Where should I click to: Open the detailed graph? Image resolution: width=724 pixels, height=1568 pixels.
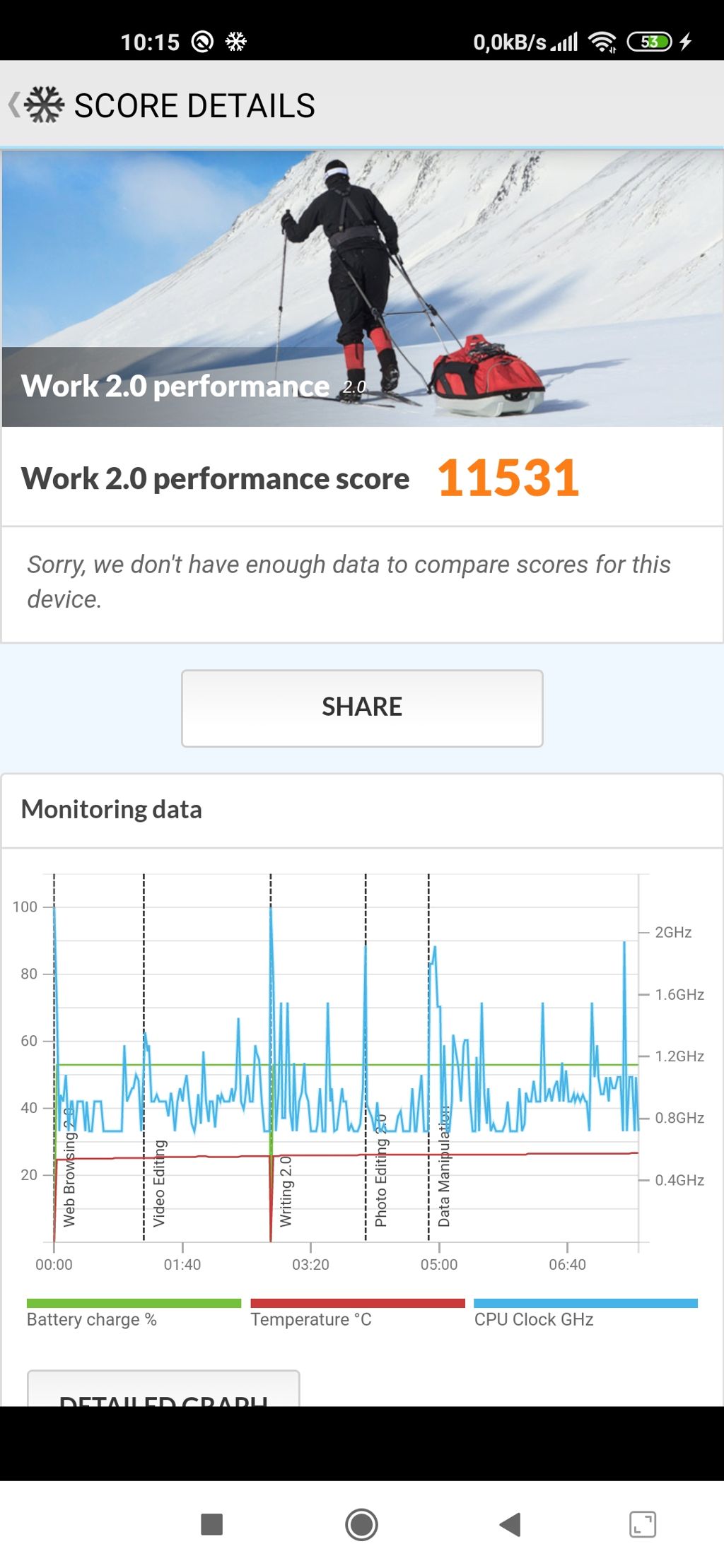pyautogui.click(x=163, y=1391)
